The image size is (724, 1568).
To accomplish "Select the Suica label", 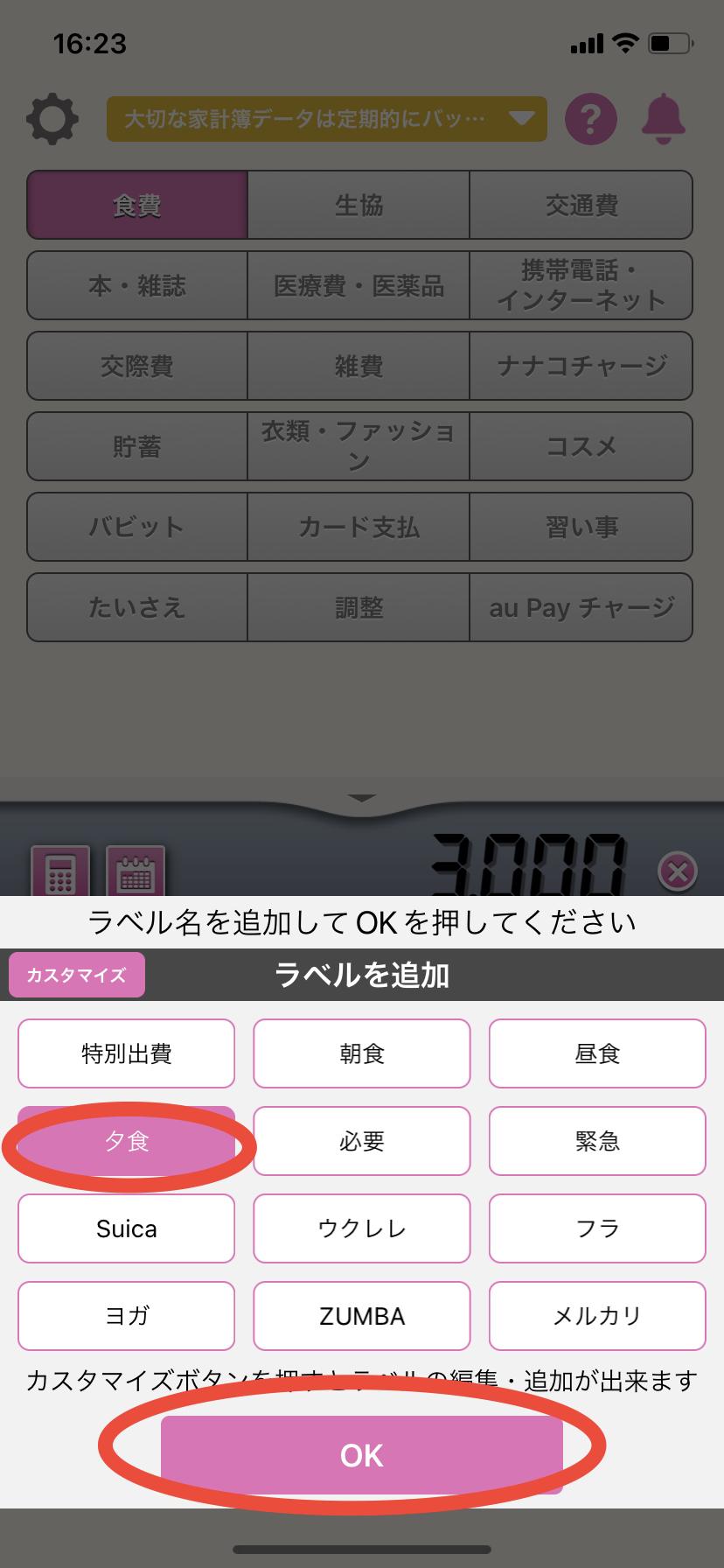I will tap(127, 1228).
